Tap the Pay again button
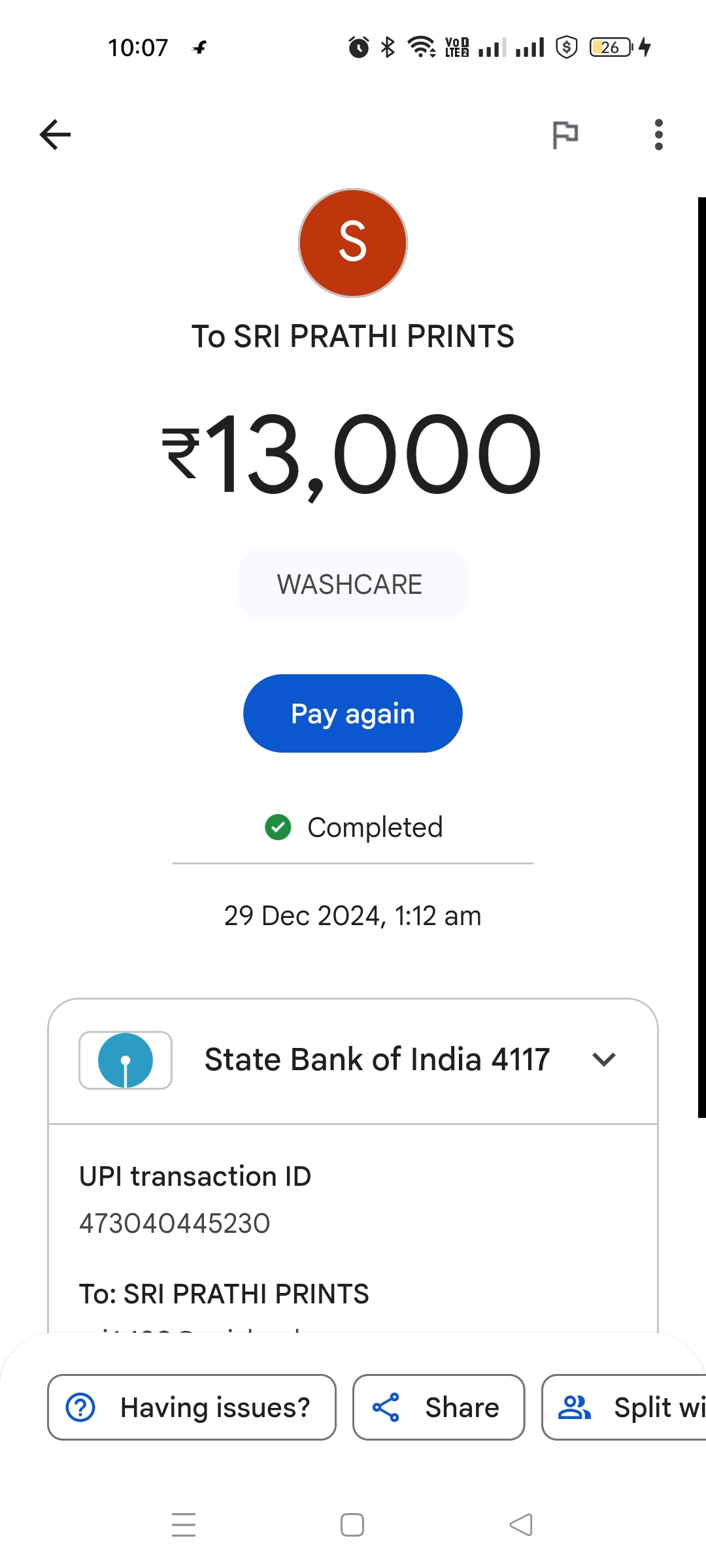This screenshot has height=1568, width=706. pos(353,713)
